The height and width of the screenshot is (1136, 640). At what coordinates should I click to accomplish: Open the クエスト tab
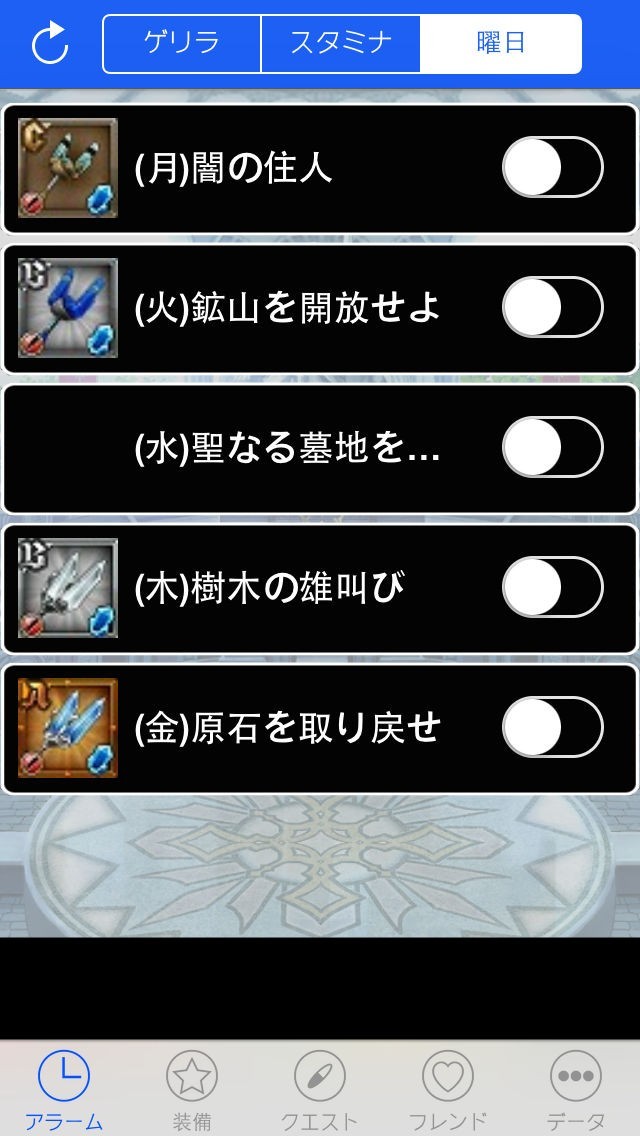click(x=320, y=1090)
